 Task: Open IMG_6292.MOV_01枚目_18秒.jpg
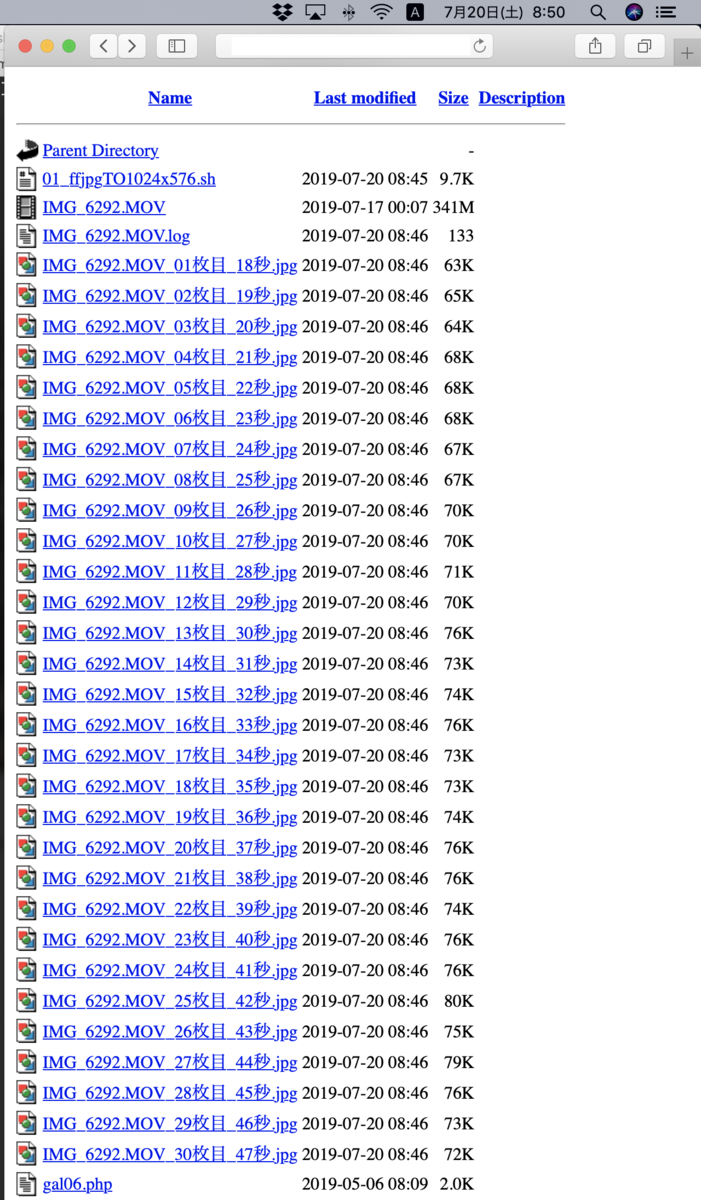point(169,266)
